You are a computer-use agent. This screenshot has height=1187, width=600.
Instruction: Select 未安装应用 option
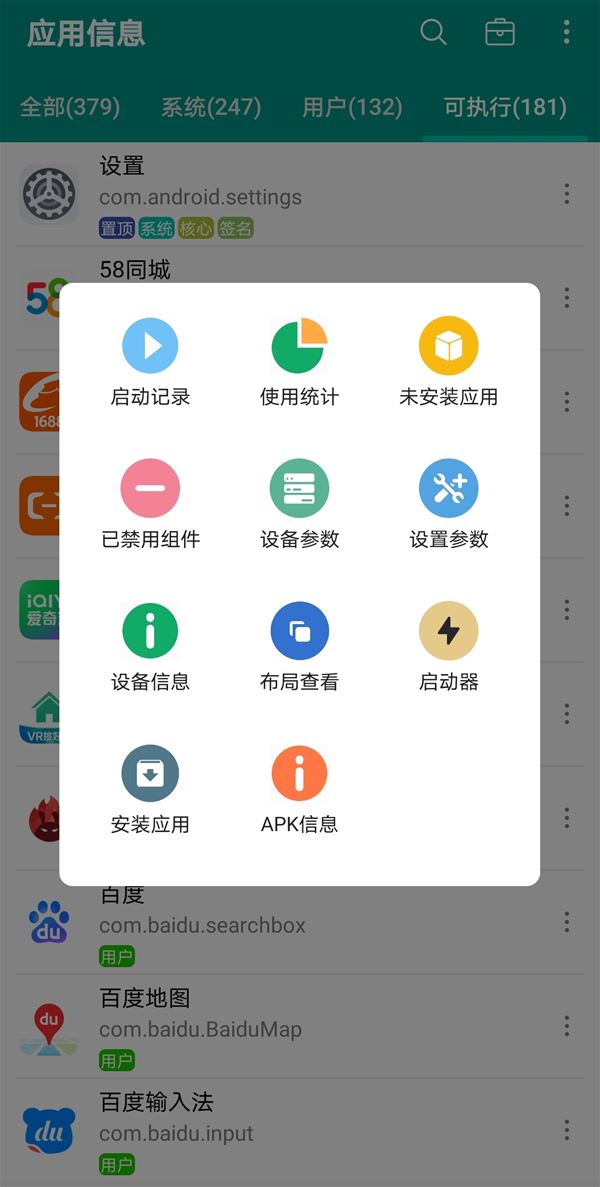pyautogui.click(x=449, y=362)
